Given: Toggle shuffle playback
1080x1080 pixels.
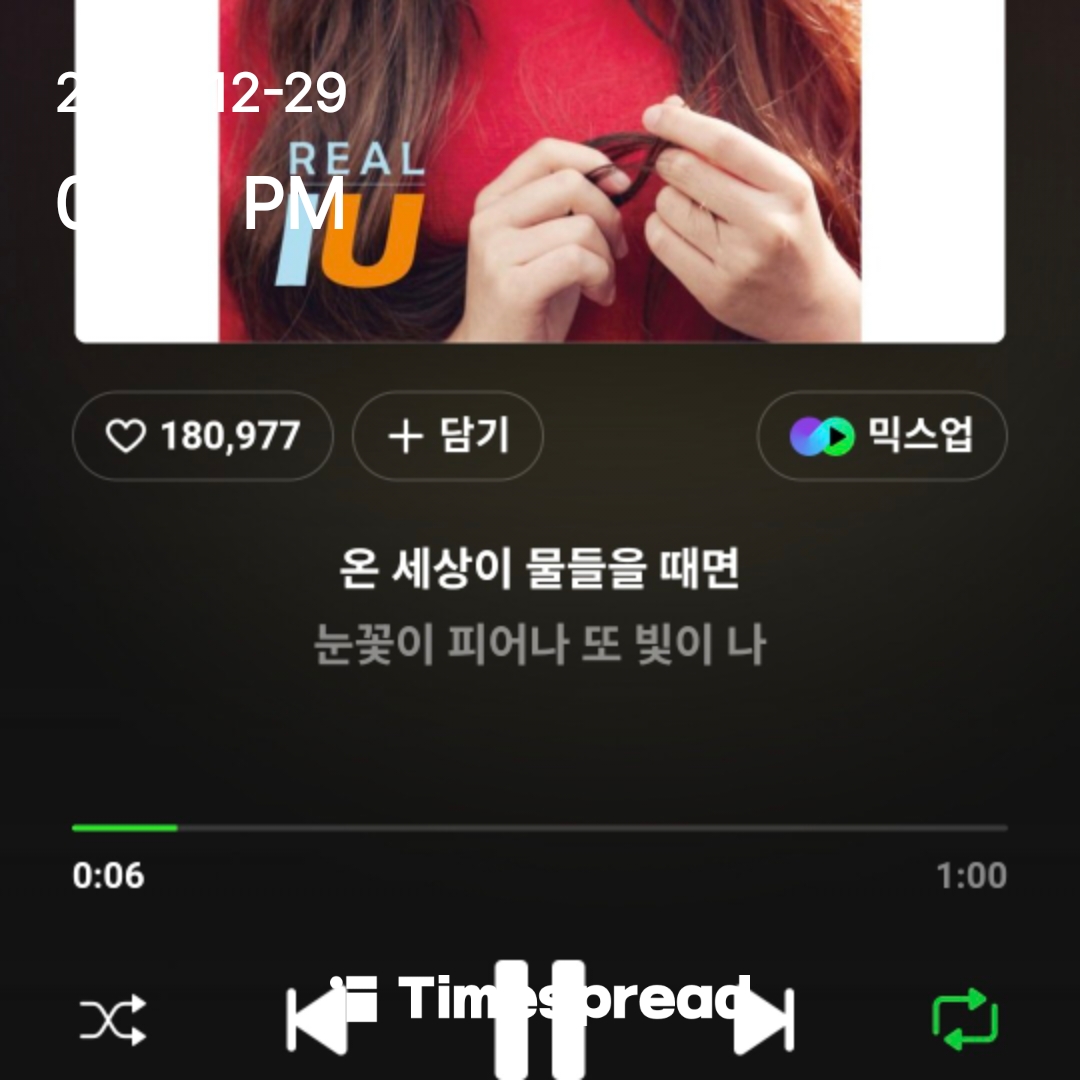Looking at the screenshot, I should pos(112,1020).
